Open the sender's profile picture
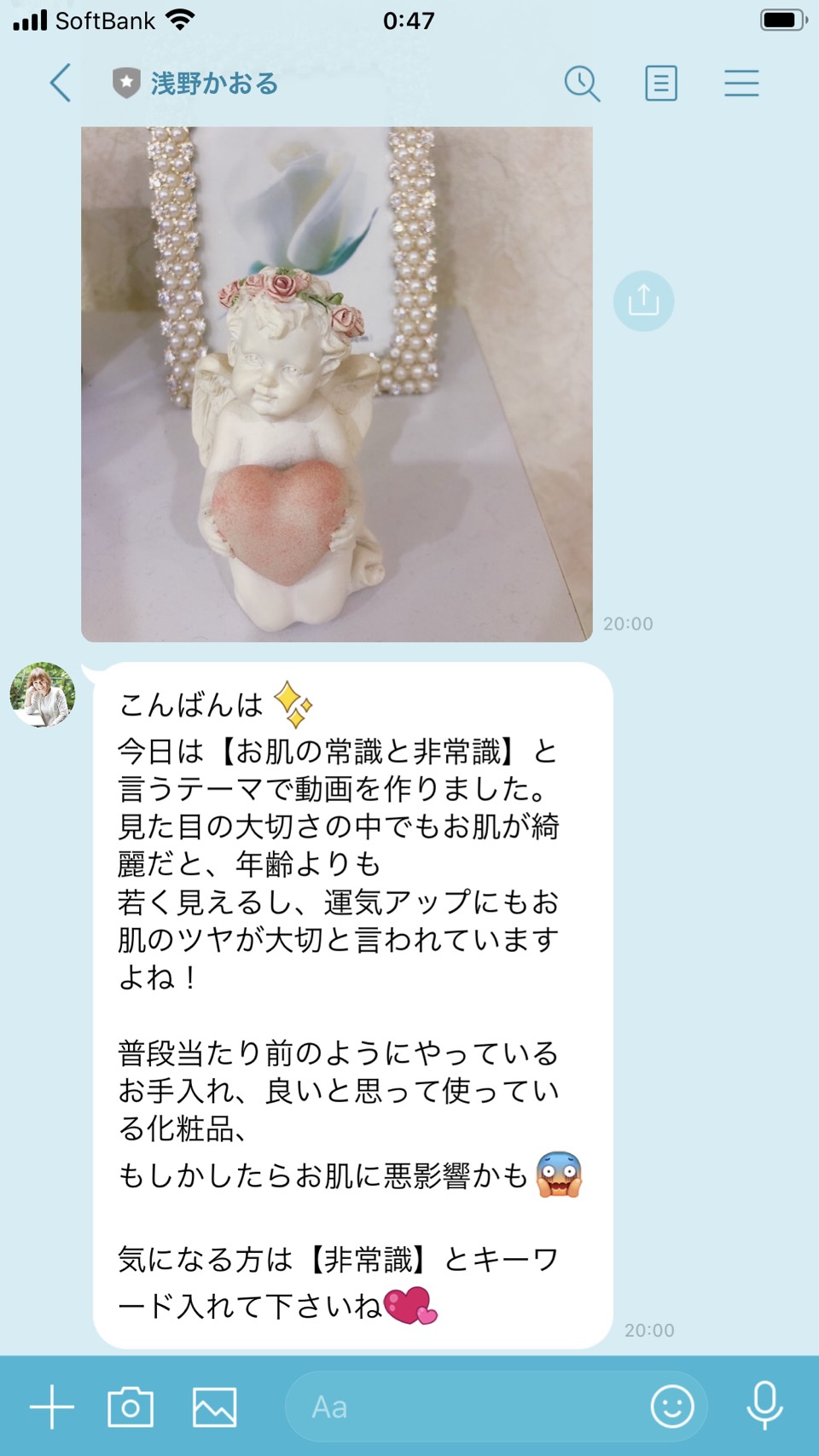The height and width of the screenshot is (1456, 819). tap(43, 694)
